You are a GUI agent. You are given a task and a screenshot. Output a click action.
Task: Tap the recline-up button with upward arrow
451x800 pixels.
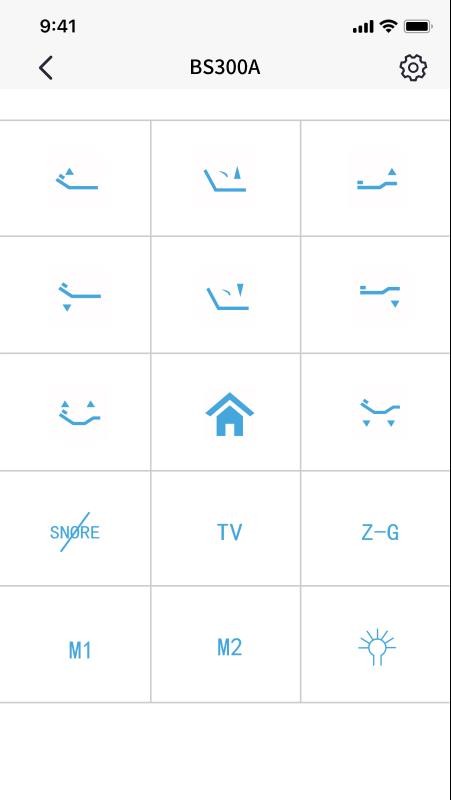[225, 180]
